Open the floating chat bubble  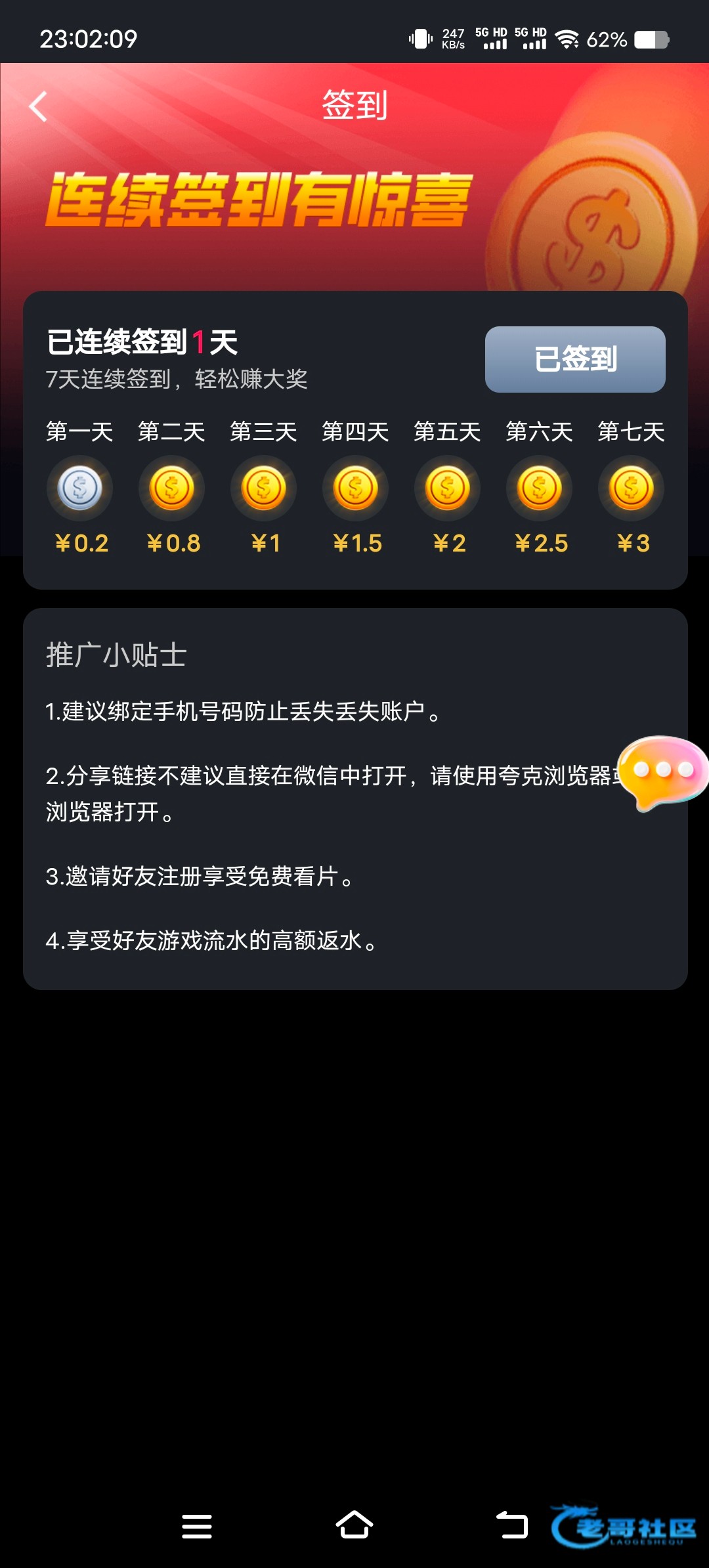(x=663, y=772)
